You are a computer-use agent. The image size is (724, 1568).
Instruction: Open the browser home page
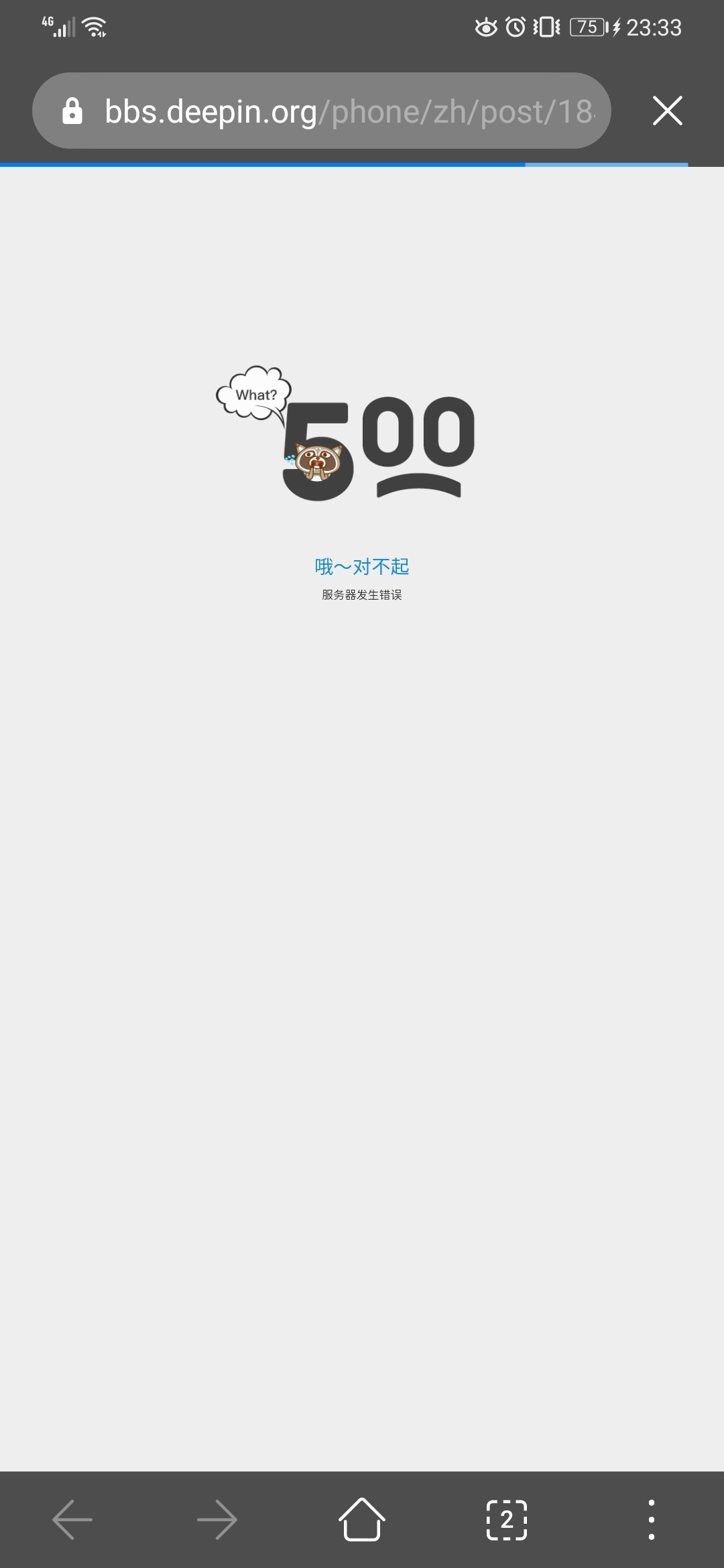[x=362, y=1519]
